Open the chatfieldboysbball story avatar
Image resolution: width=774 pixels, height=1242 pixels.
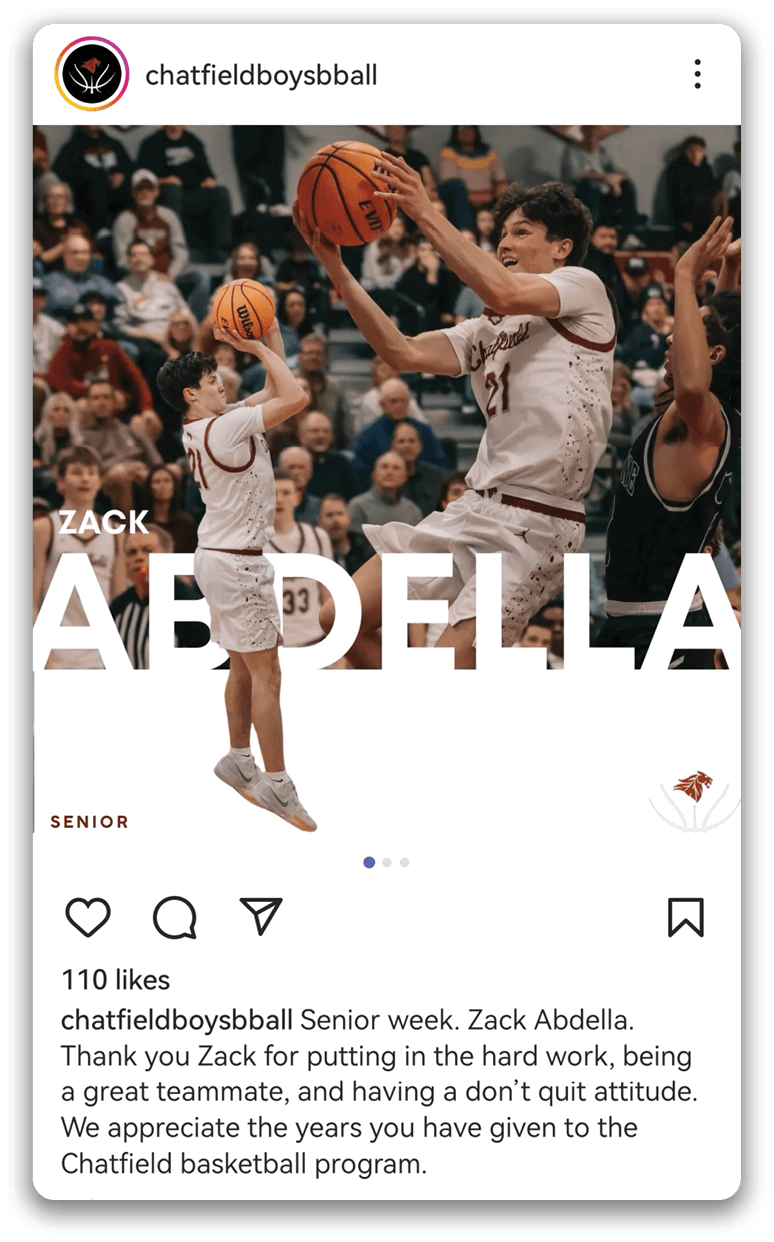coord(92,74)
